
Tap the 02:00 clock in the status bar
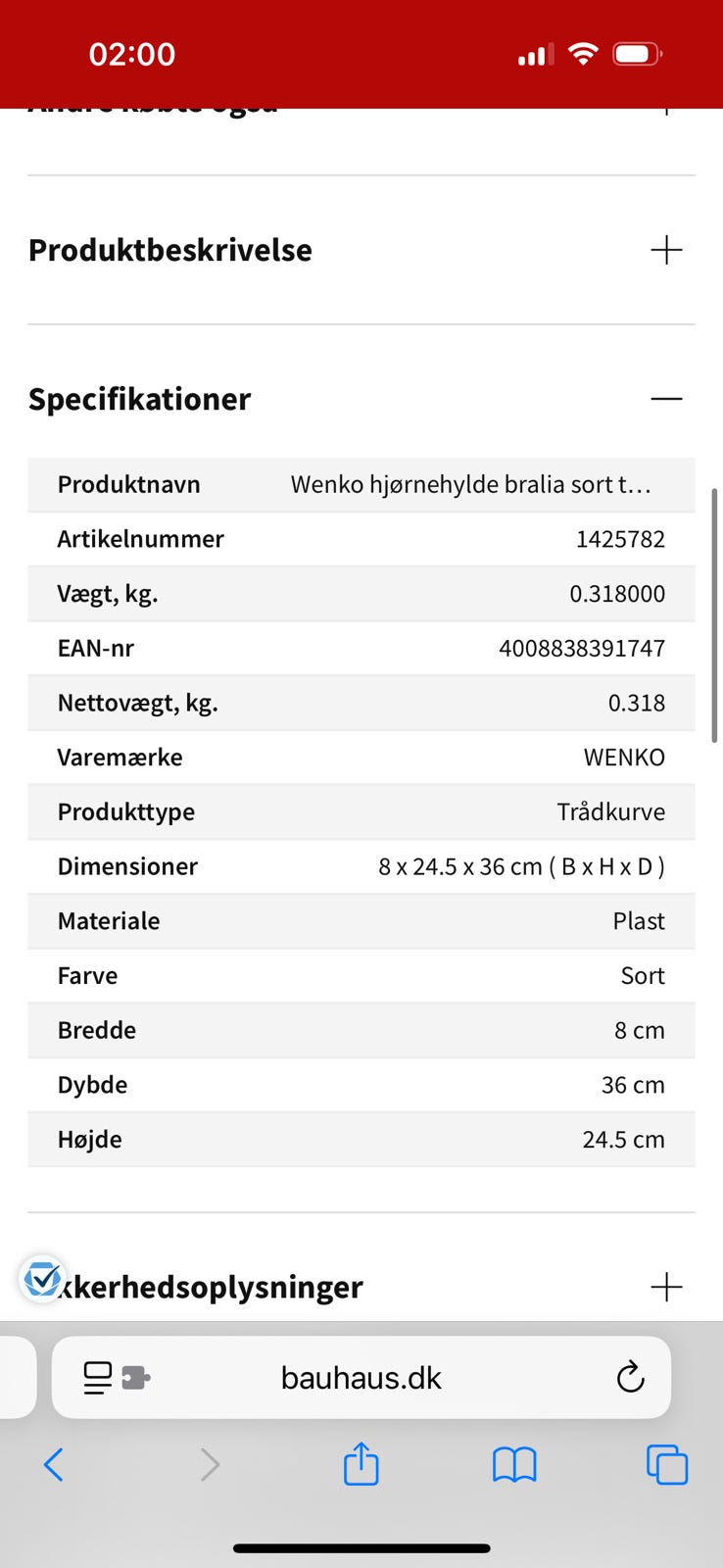[x=132, y=55]
